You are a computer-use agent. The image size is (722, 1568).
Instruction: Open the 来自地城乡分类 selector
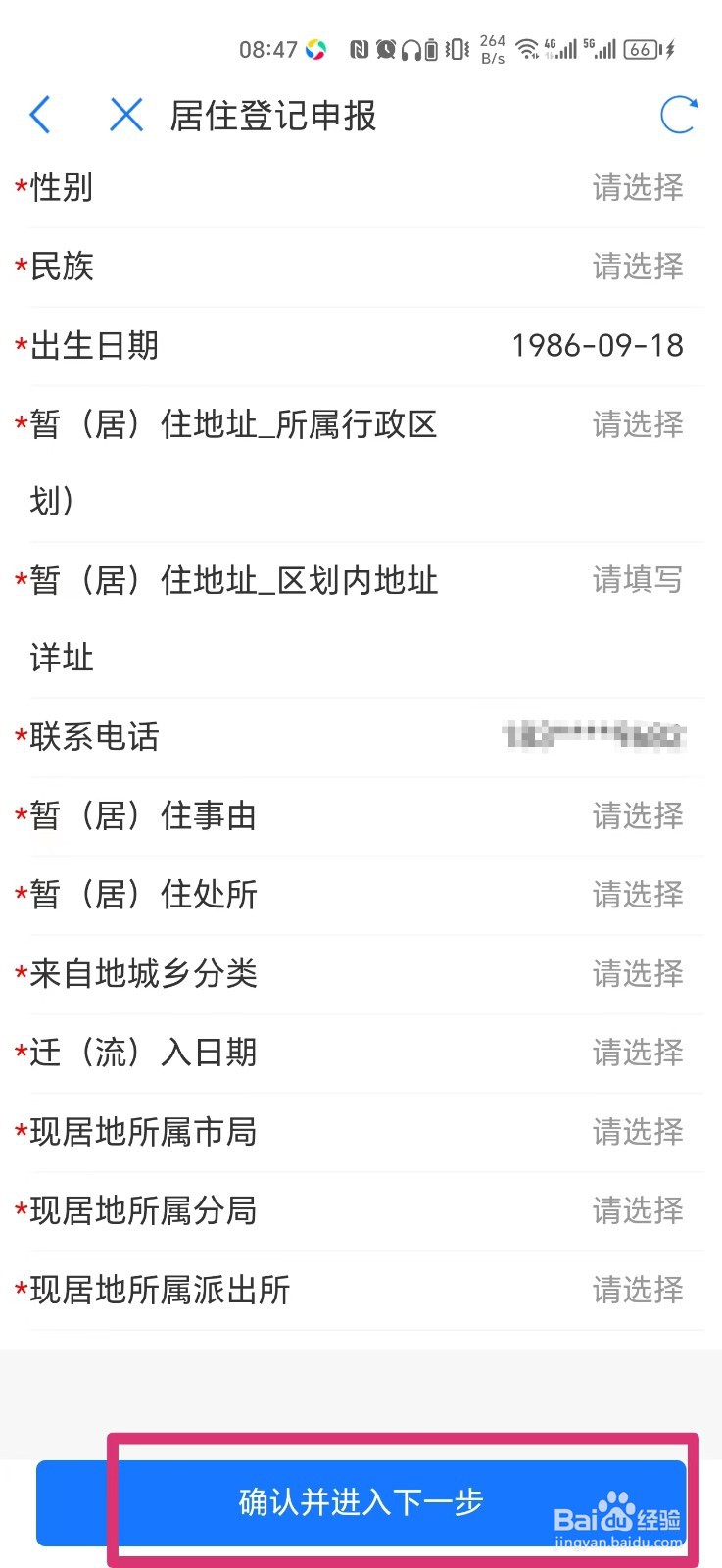click(637, 974)
